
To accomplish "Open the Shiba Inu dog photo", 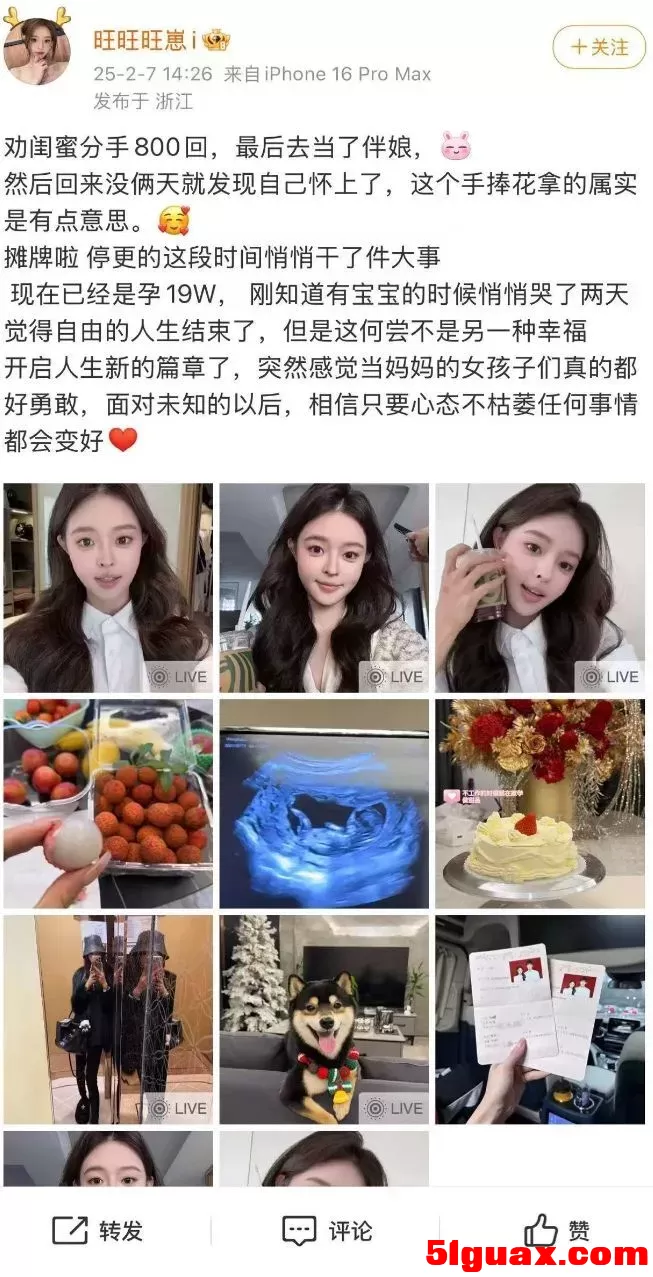I will pos(324,1019).
